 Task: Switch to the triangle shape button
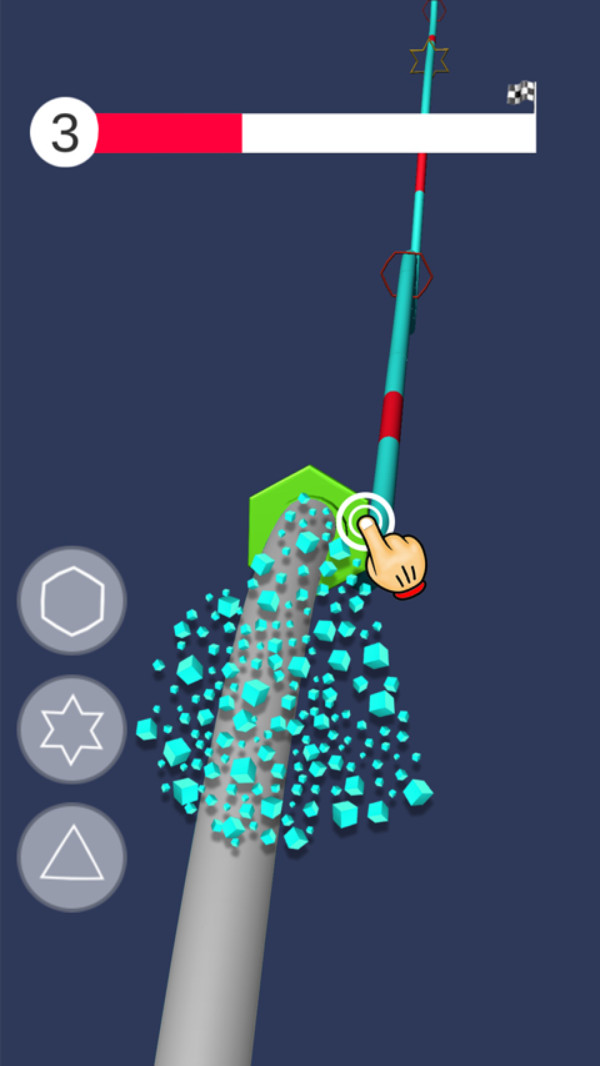click(x=72, y=857)
